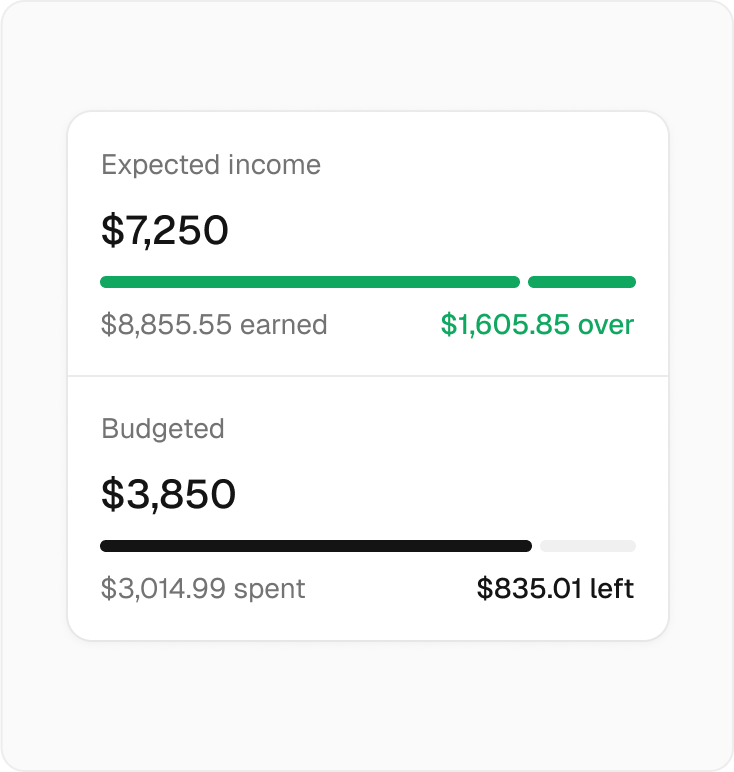The image size is (734, 772).
Task: Select the $7,250 income amount
Action: tap(164, 229)
